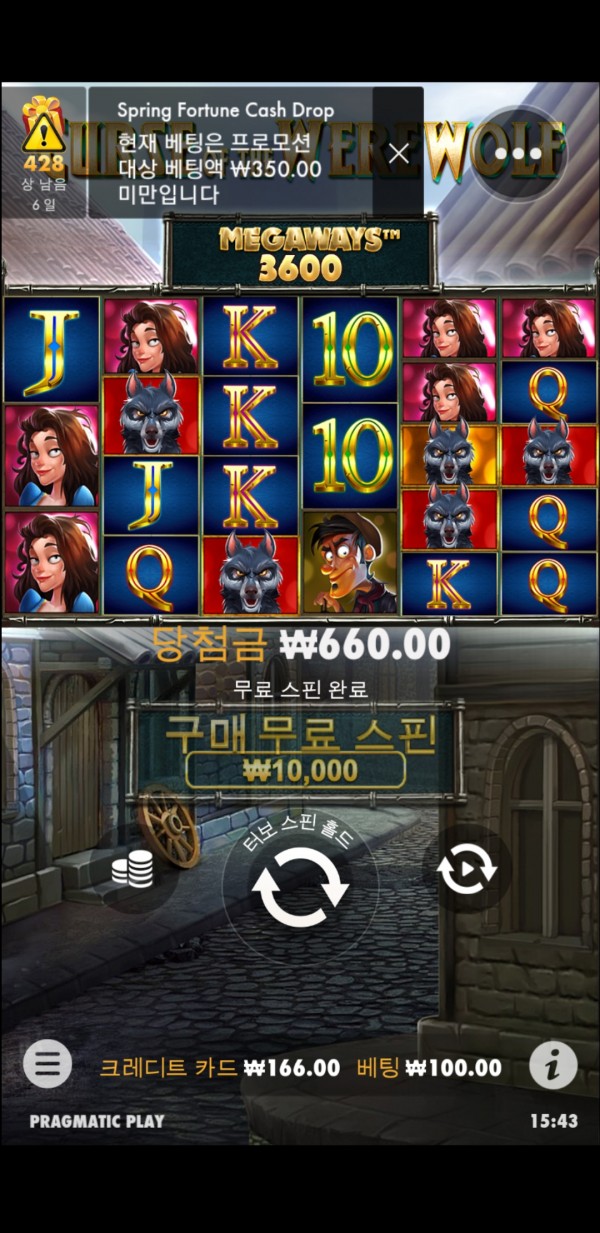Open the hamburger menu
The height and width of the screenshot is (1233, 600).
(x=47, y=1065)
